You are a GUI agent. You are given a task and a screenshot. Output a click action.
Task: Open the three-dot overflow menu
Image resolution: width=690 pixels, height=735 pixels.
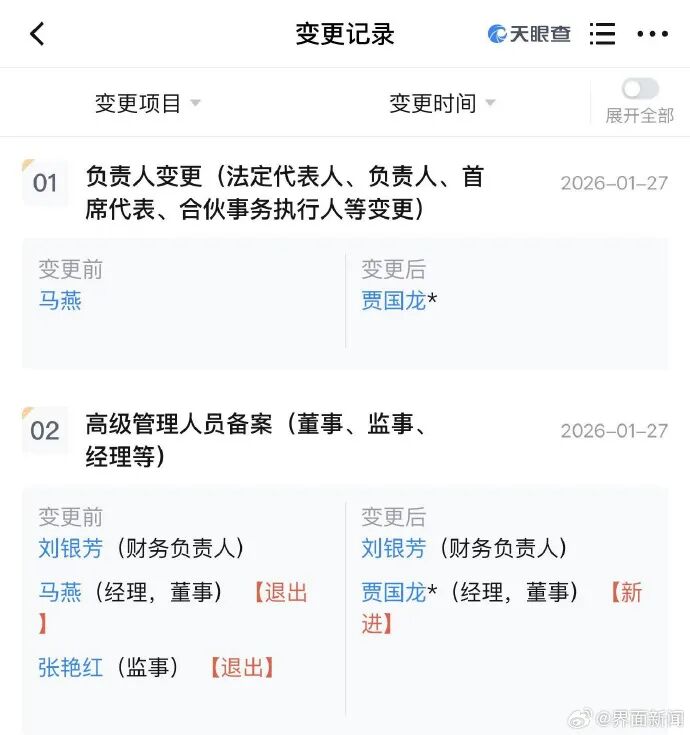(x=652, y=34)
